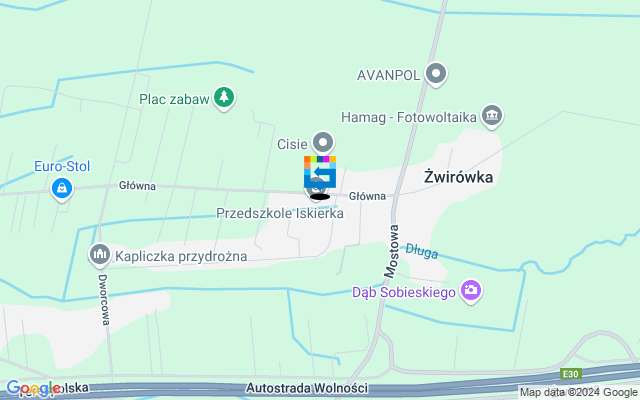Tap the colorful arrow pin on Główna
Screen dimensions: 640x400
tap(320, 171)
